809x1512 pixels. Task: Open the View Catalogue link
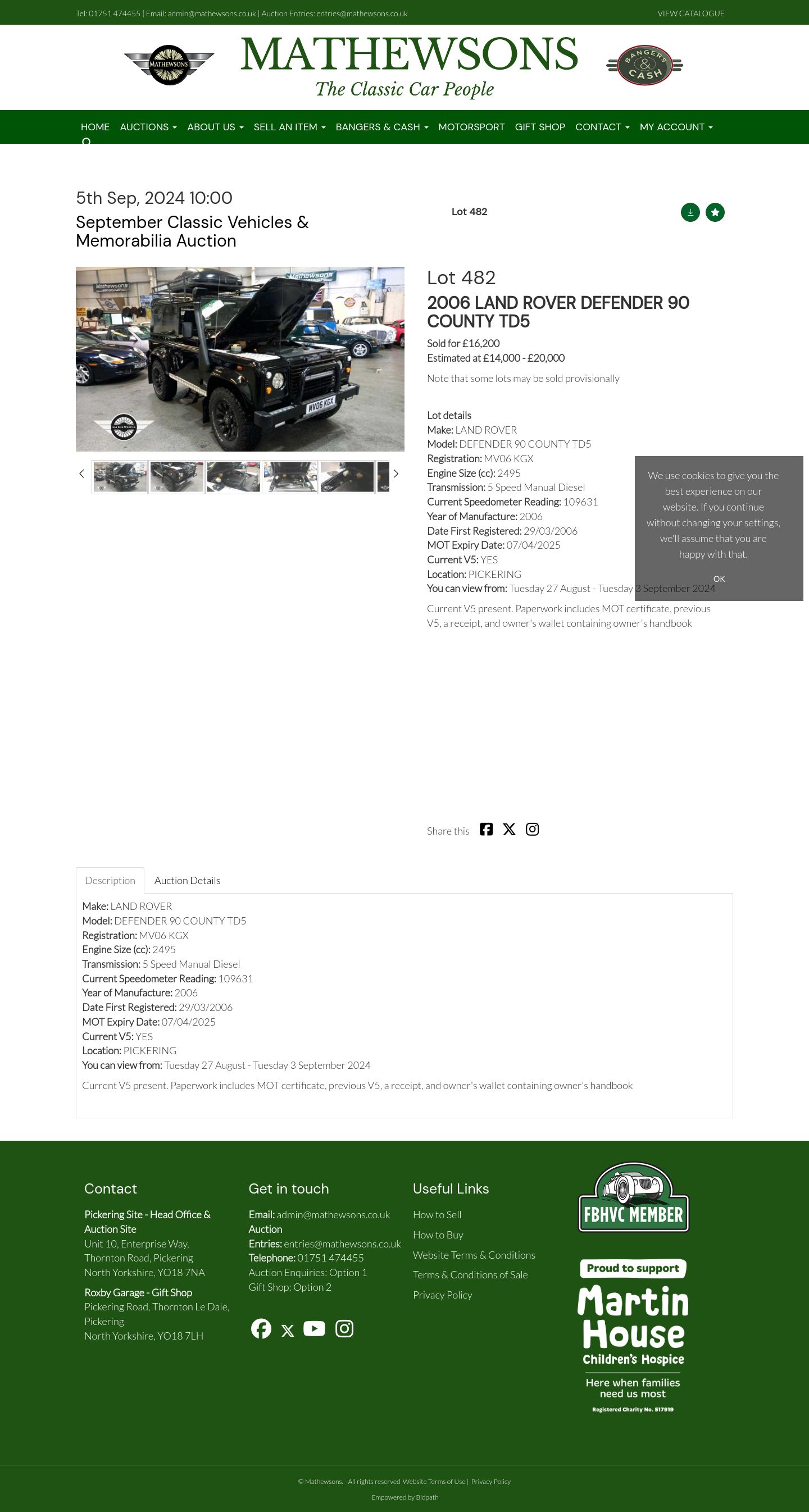pyautogui.click(x=690, y=13)
